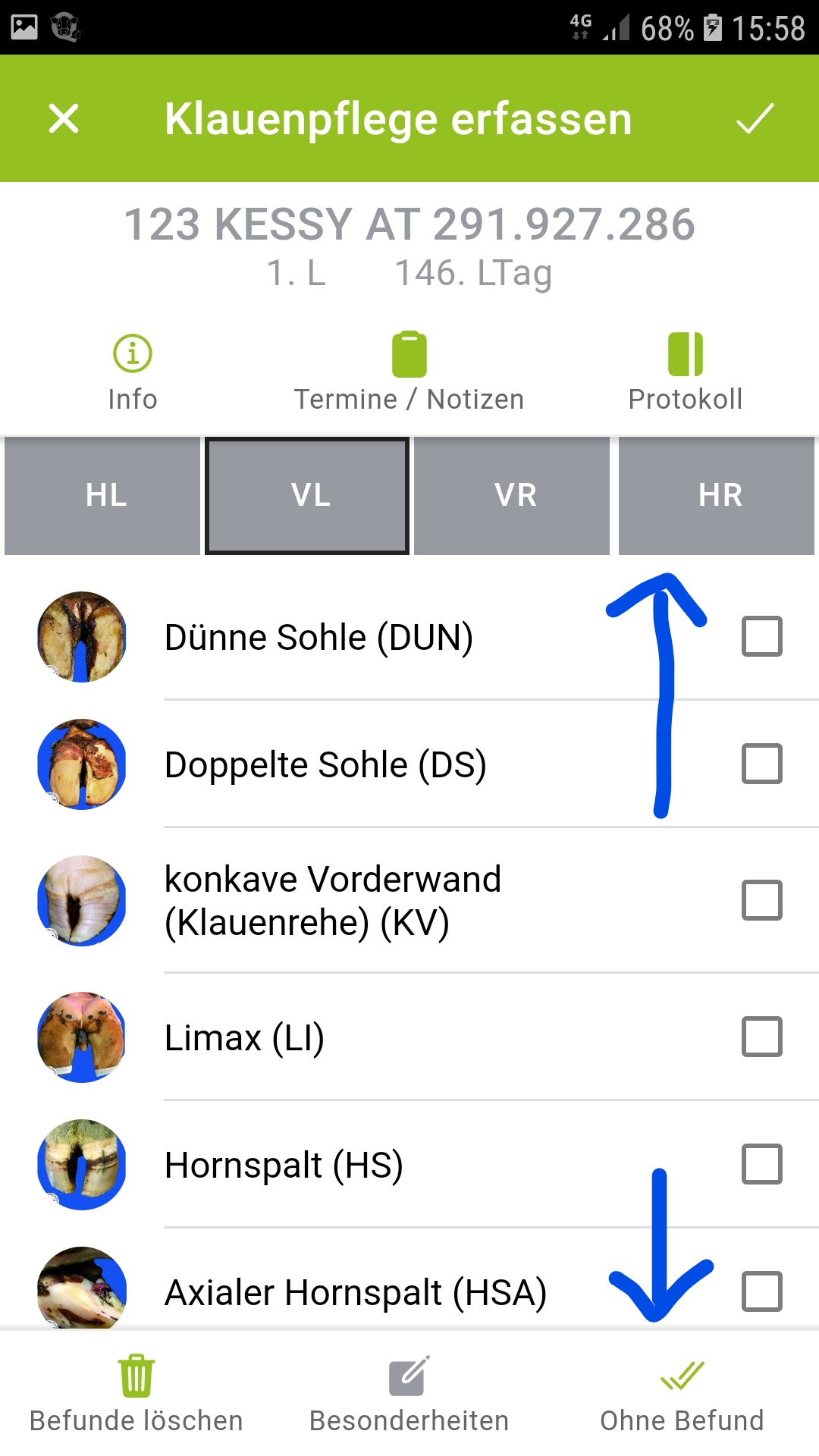Open Besonderheiten editor
Viewport: 819px width, 1456px height.
point(409,1394)
